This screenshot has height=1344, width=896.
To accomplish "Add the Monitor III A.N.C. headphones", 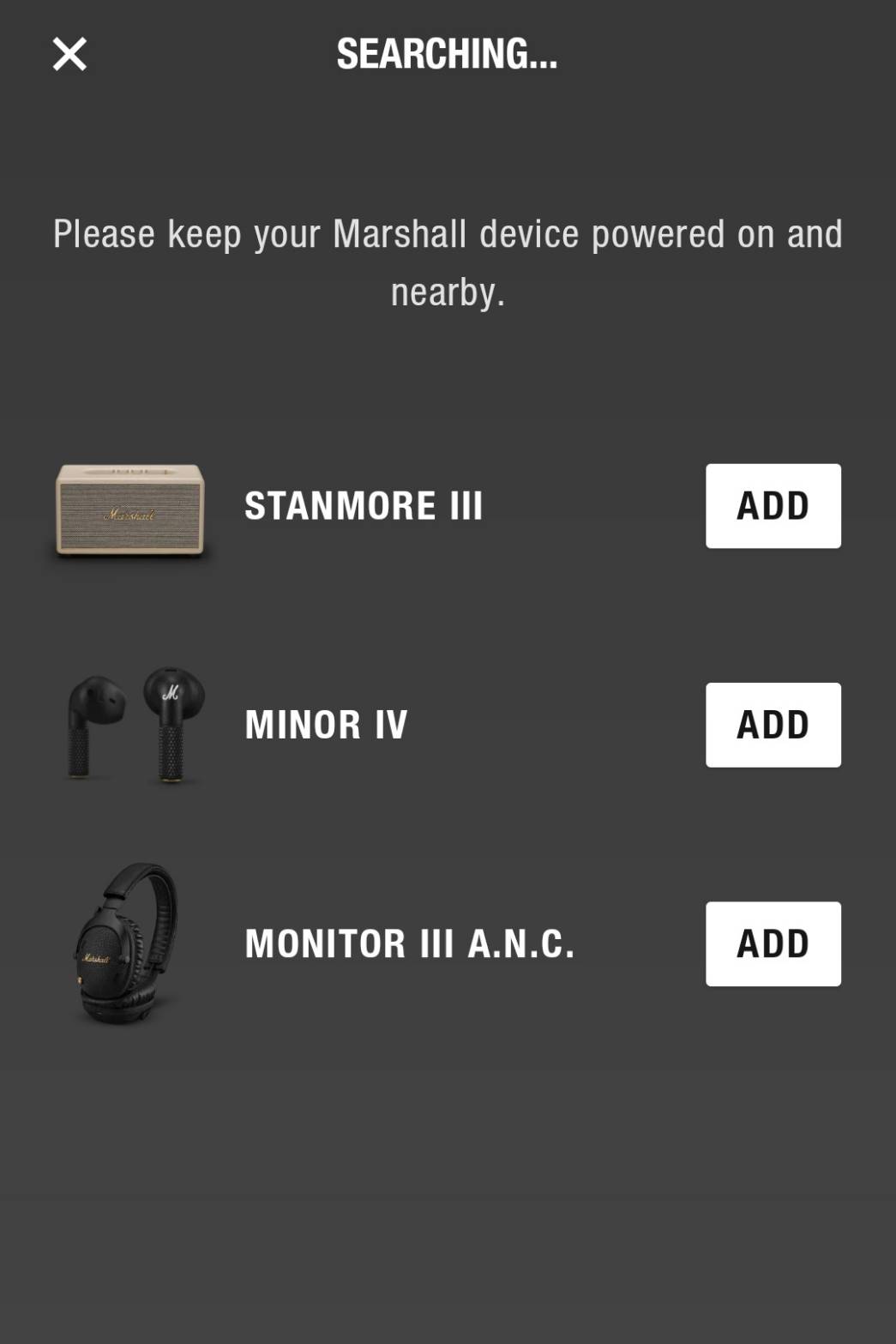I will click(773, 943).
